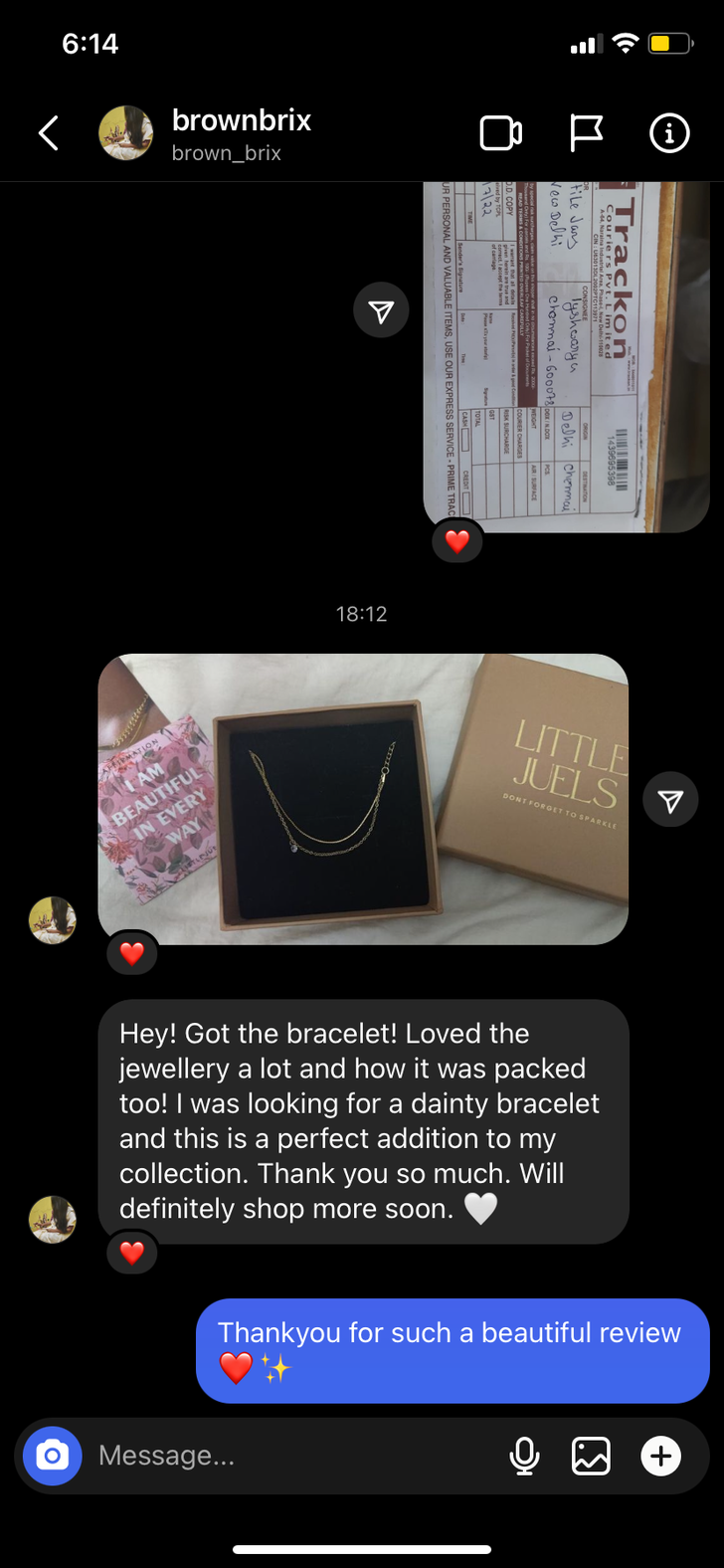724x1568 pixels.
Task: Go back to the inbox
Action: click(49, 133)
